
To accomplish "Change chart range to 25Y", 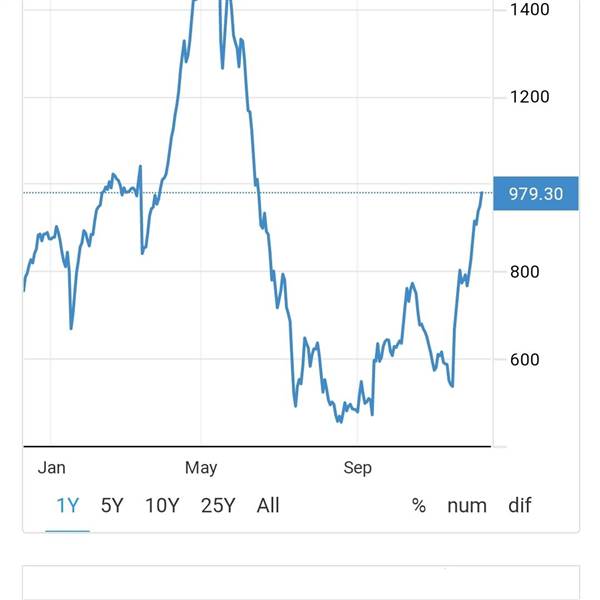I will point(218,505).
